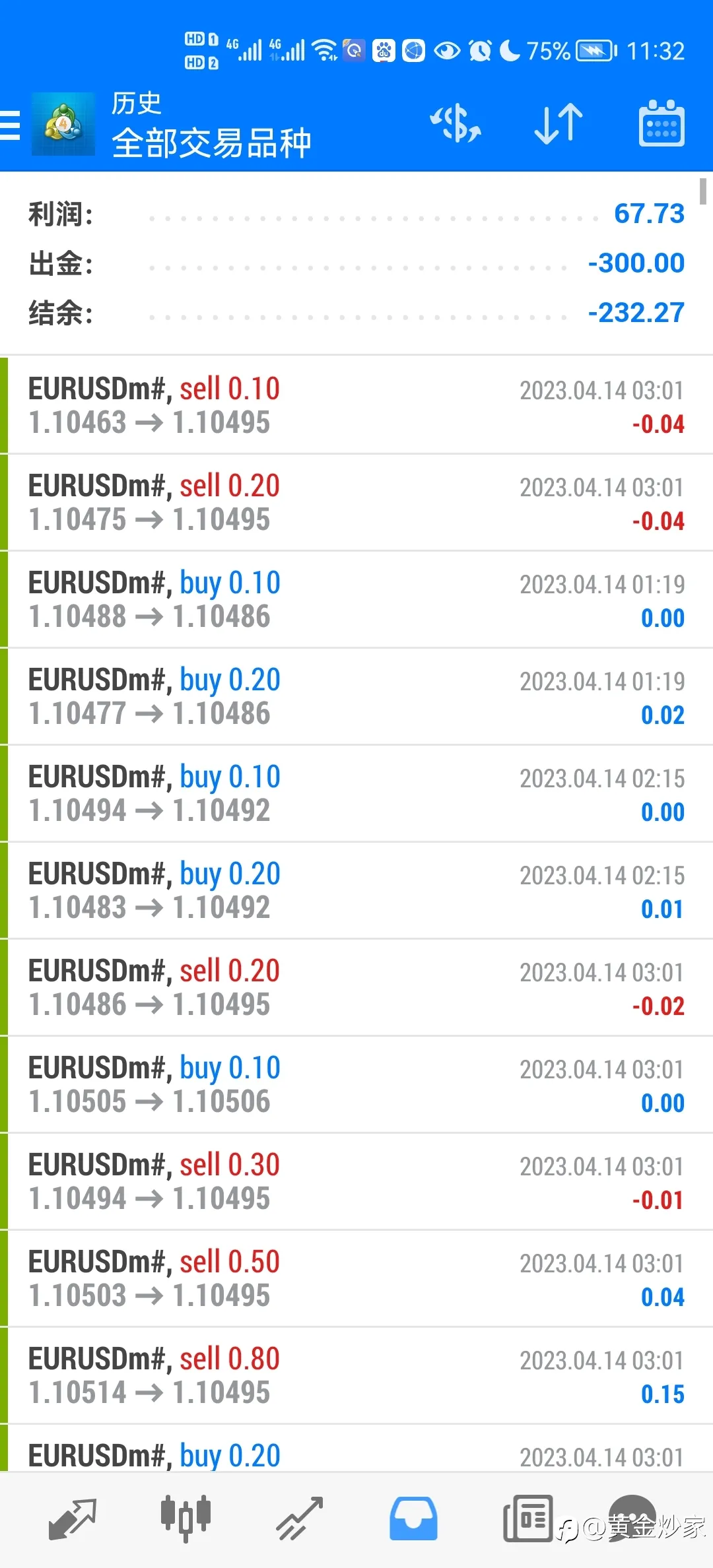The height and width of the screenshot is (1568, 713).
Task: Change history sort order arrows
Action: (x=559, y=123)
